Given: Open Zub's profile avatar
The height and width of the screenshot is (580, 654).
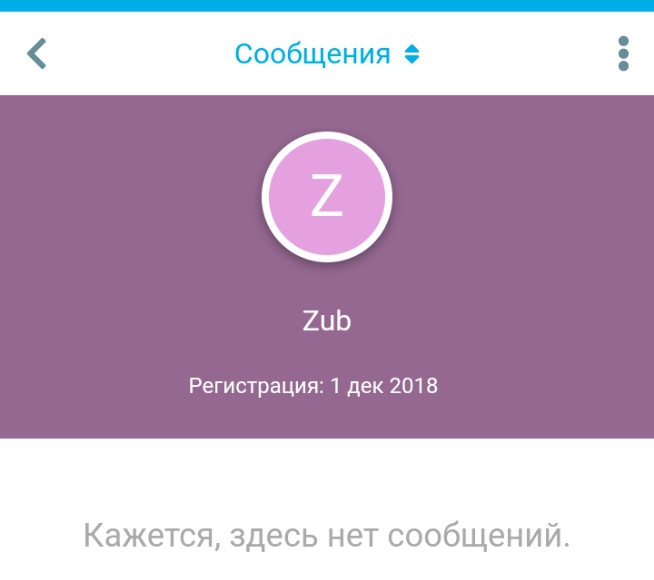Looking at the screenshot, I should coord(327,197).
